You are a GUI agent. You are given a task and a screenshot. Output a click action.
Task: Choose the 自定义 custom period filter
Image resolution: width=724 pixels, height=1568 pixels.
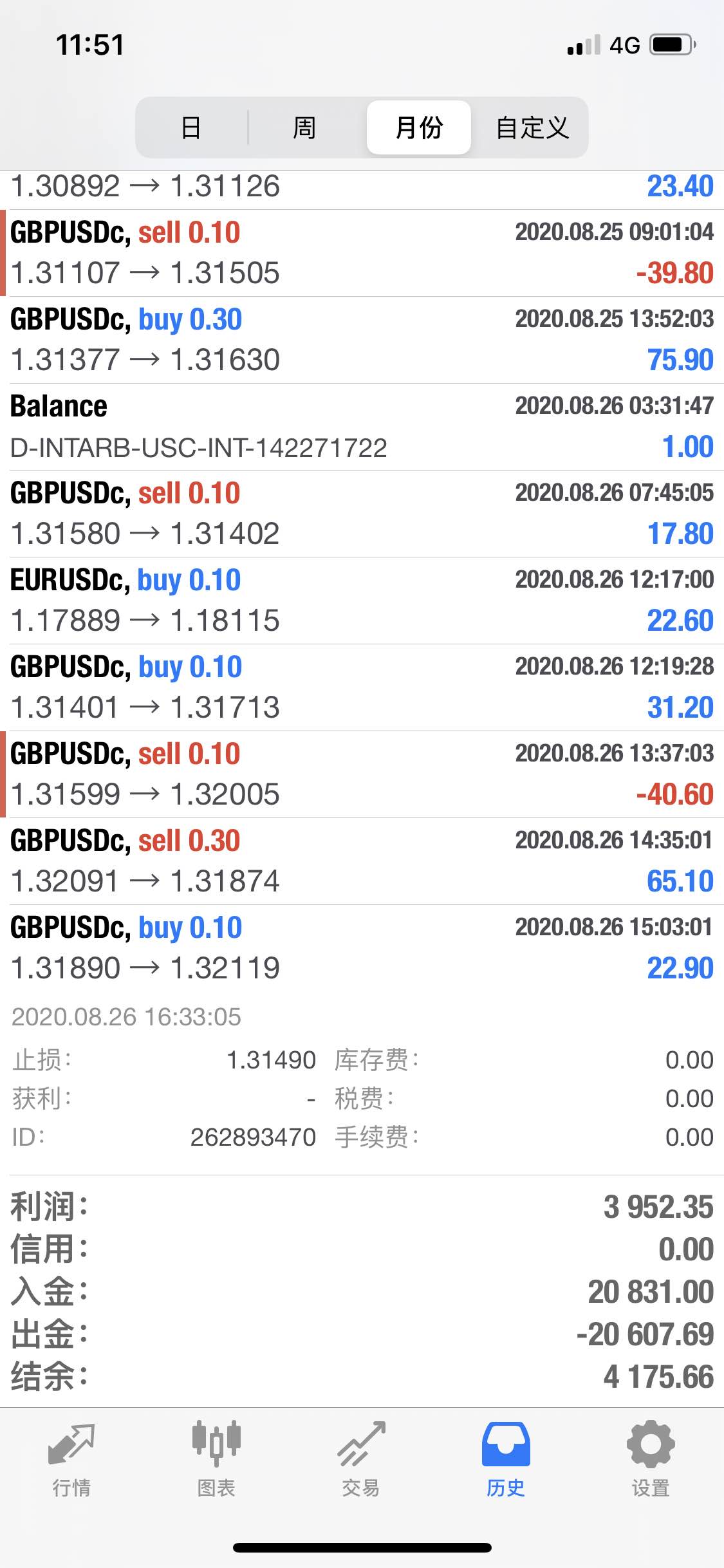coord(532,127)
